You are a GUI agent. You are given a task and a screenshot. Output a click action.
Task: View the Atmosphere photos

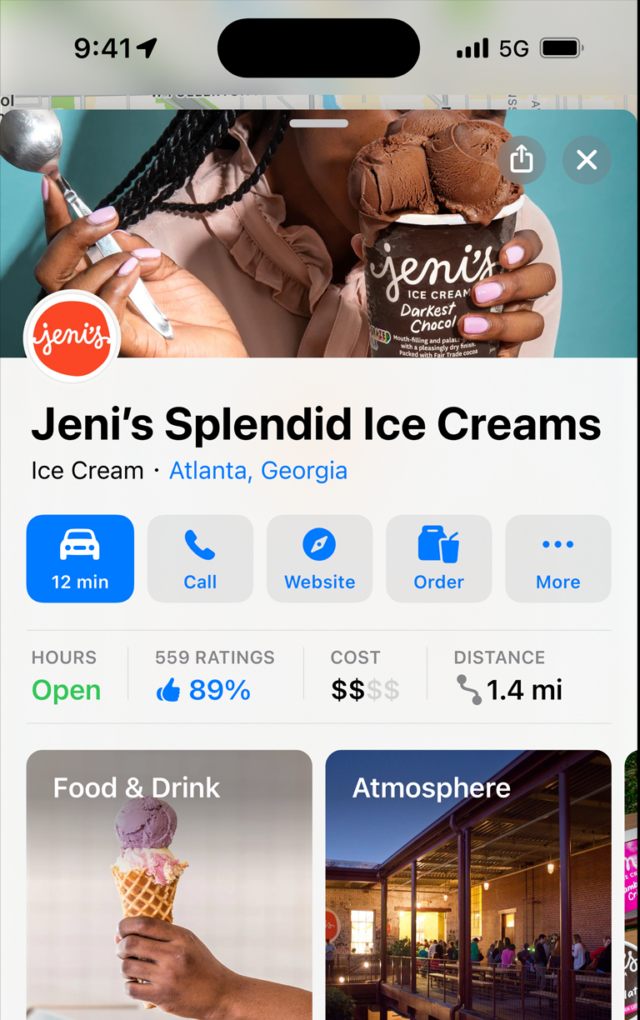click(467, 884)
